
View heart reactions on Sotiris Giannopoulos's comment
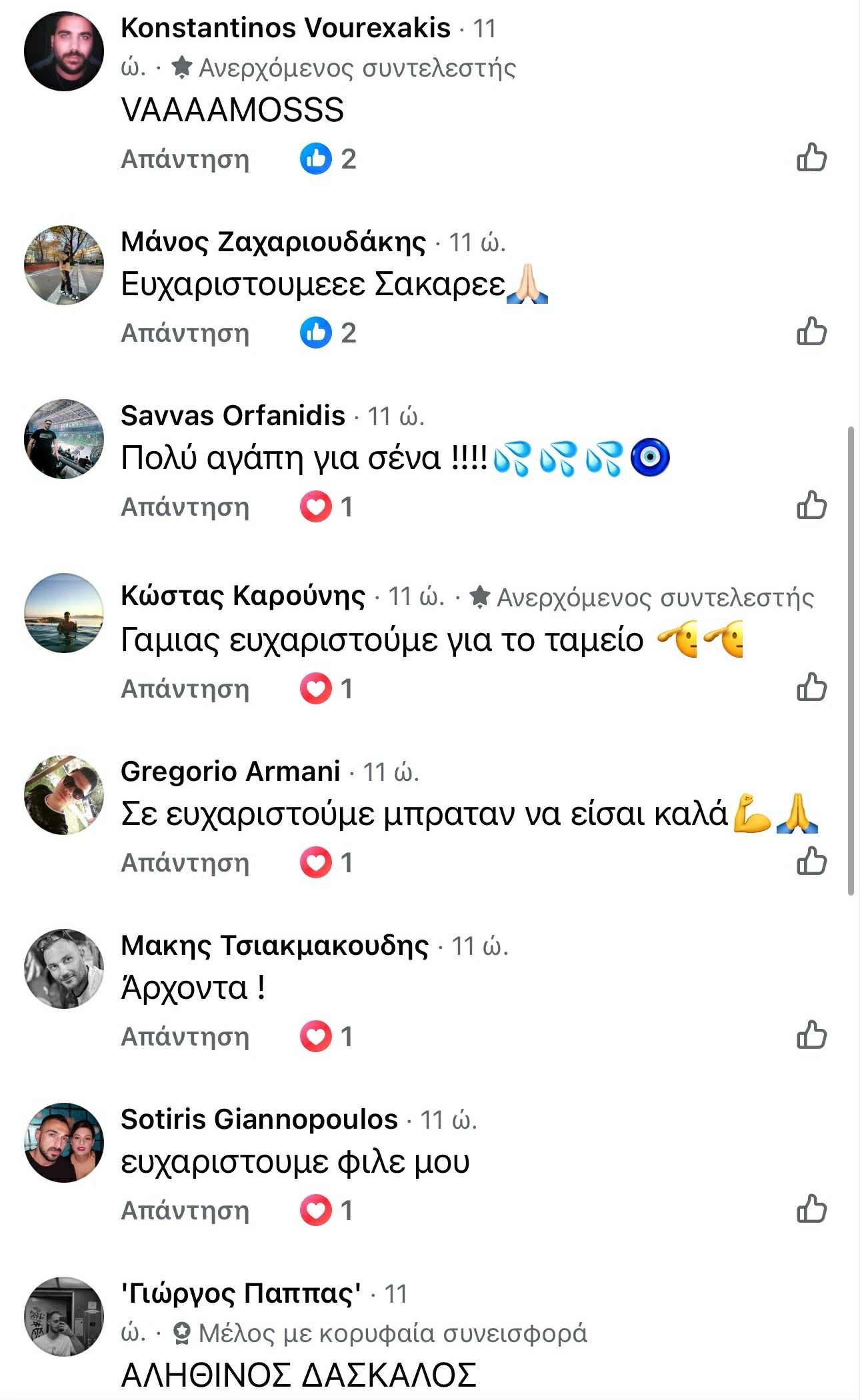[326, 1210]
